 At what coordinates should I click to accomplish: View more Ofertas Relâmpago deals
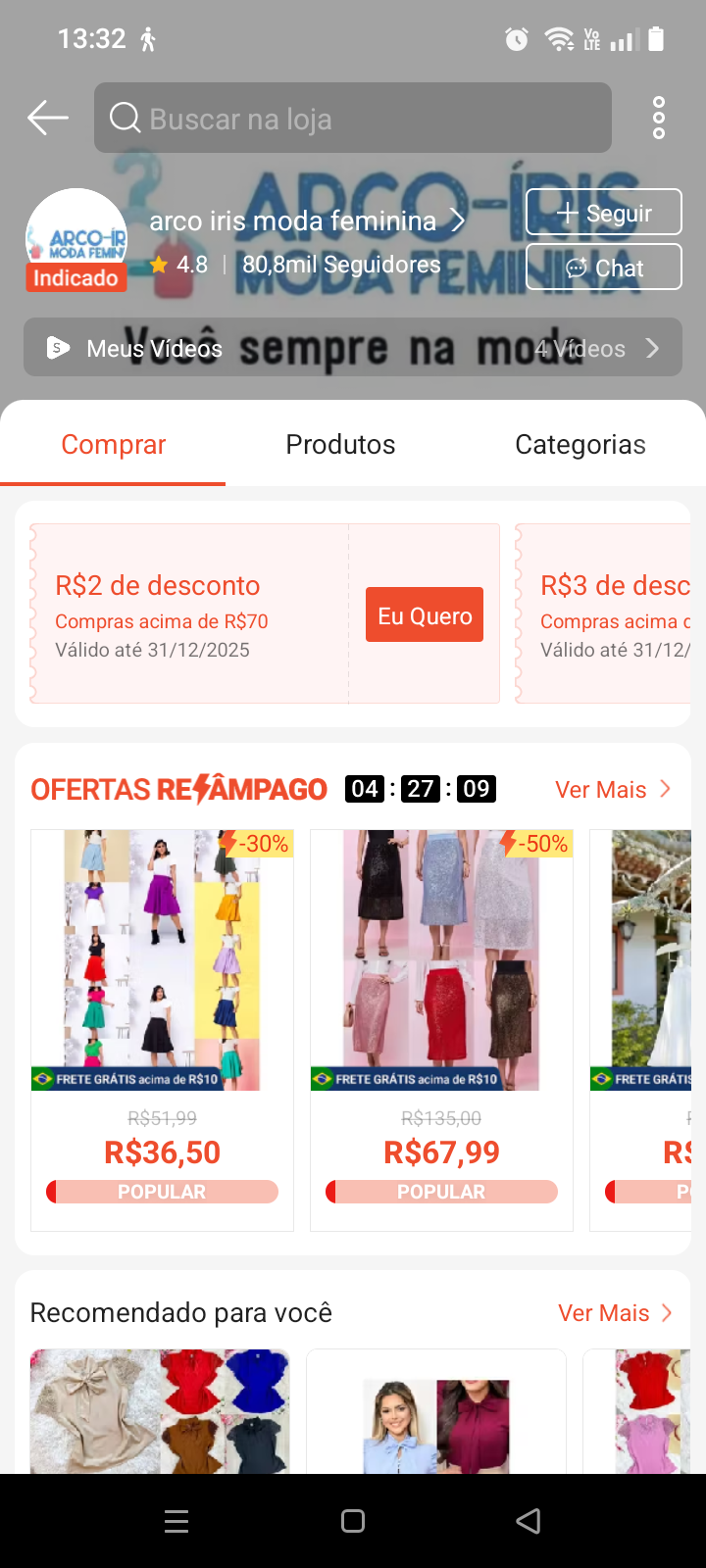tap(612, 790)
